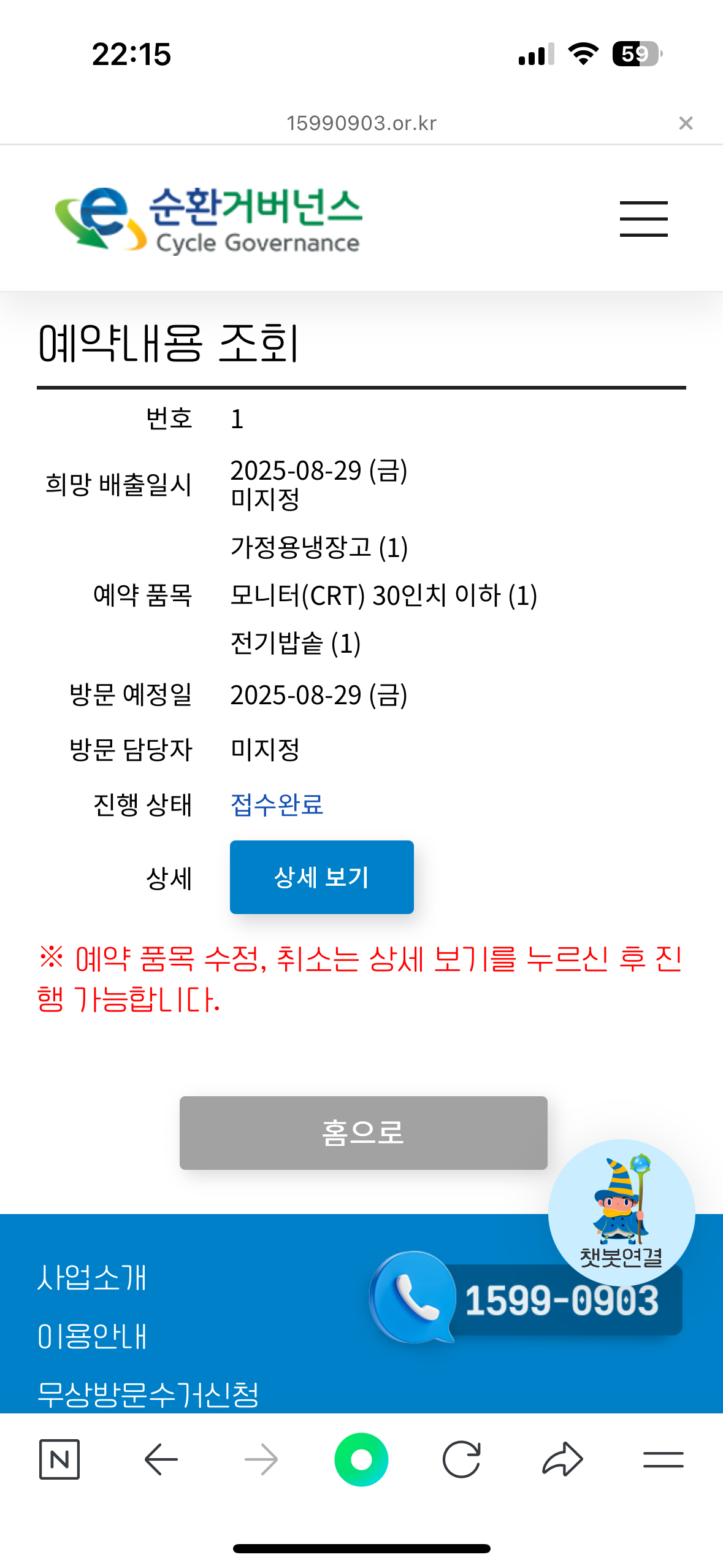Screen dimensions: 723x1568
Task: Open 무상방문수거신청 footer link
Action: point(148,1394)
